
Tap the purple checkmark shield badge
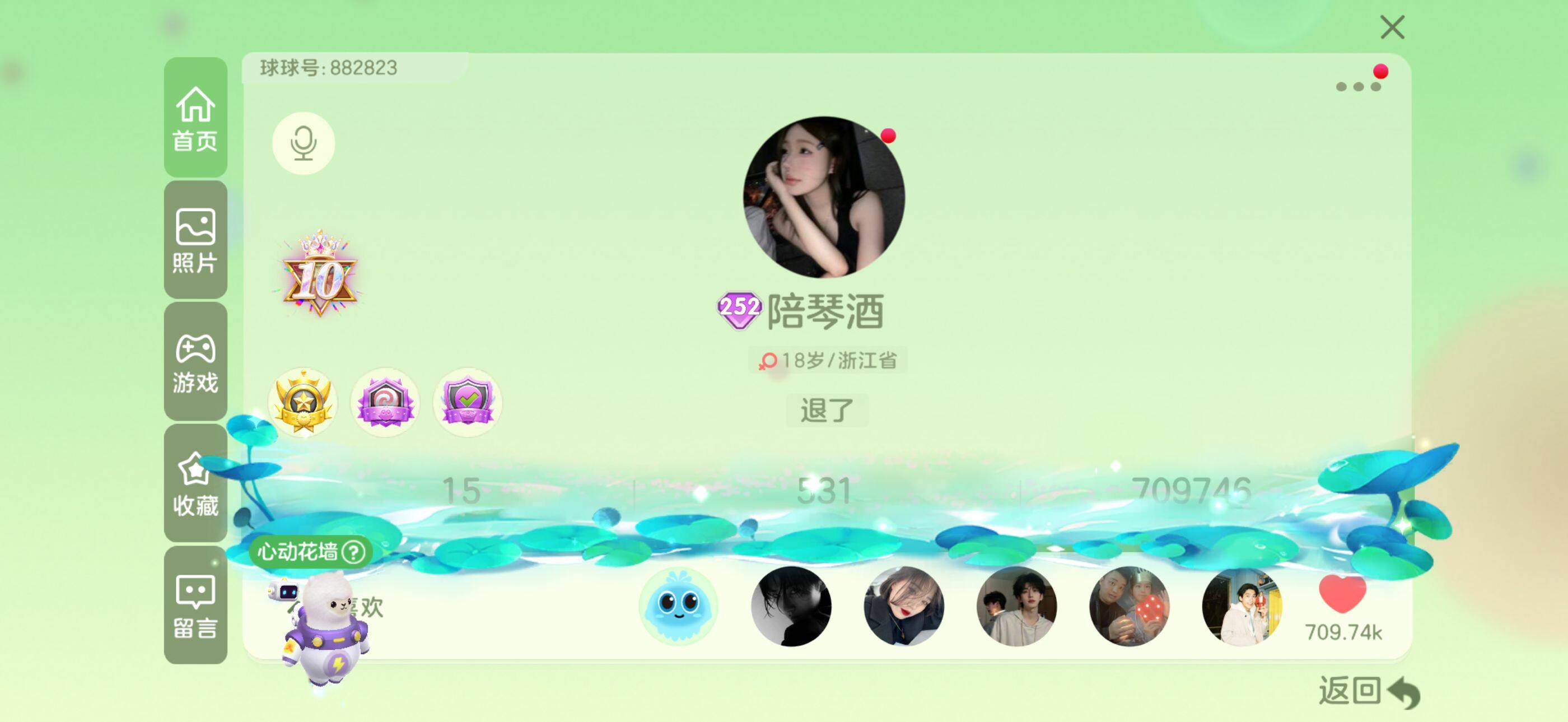(467, 402)
